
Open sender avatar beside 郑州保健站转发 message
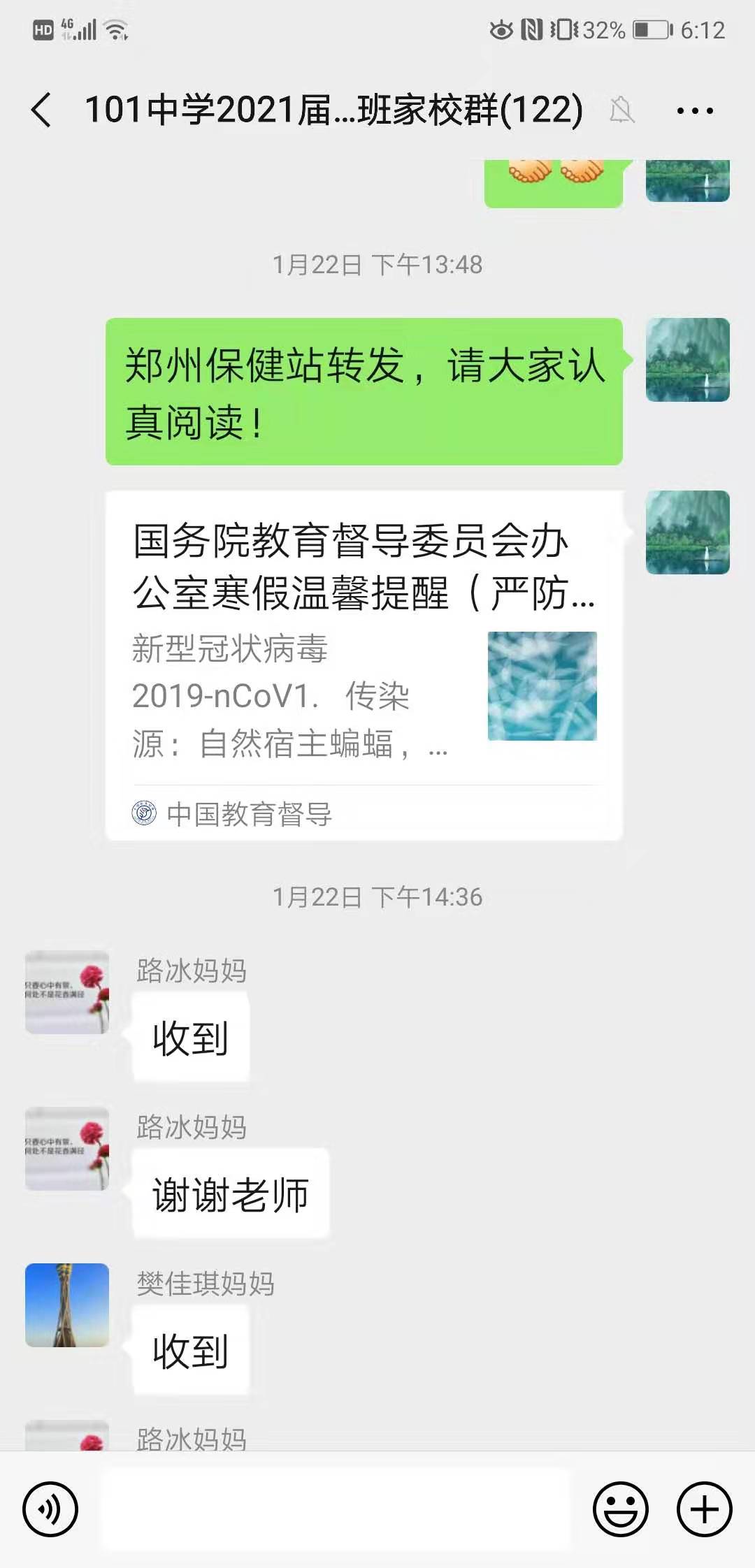click(687, 360)
